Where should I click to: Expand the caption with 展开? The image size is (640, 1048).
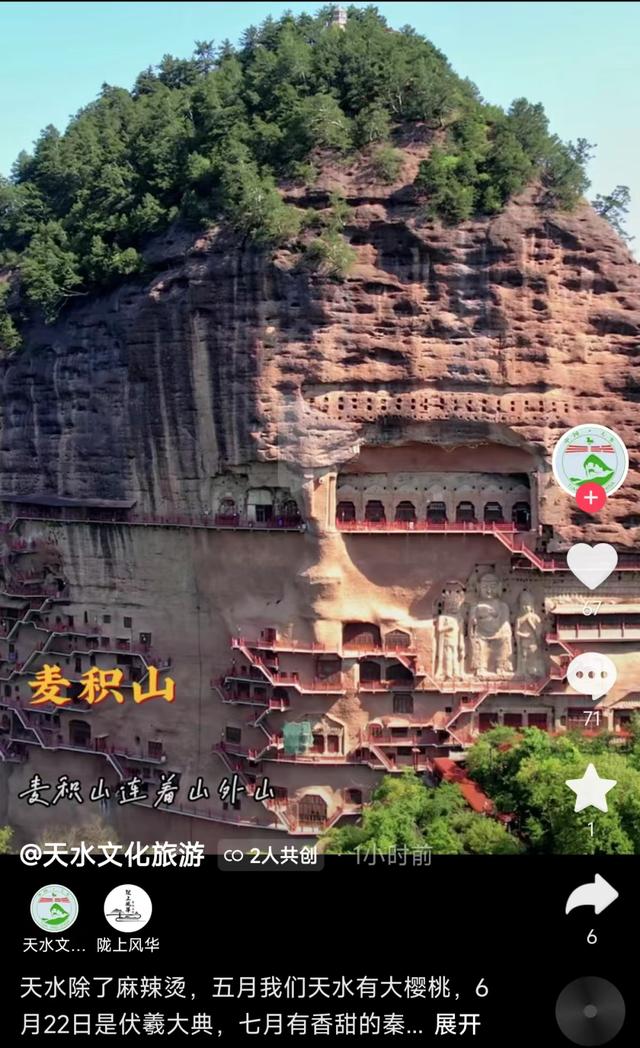point(457,1025)
